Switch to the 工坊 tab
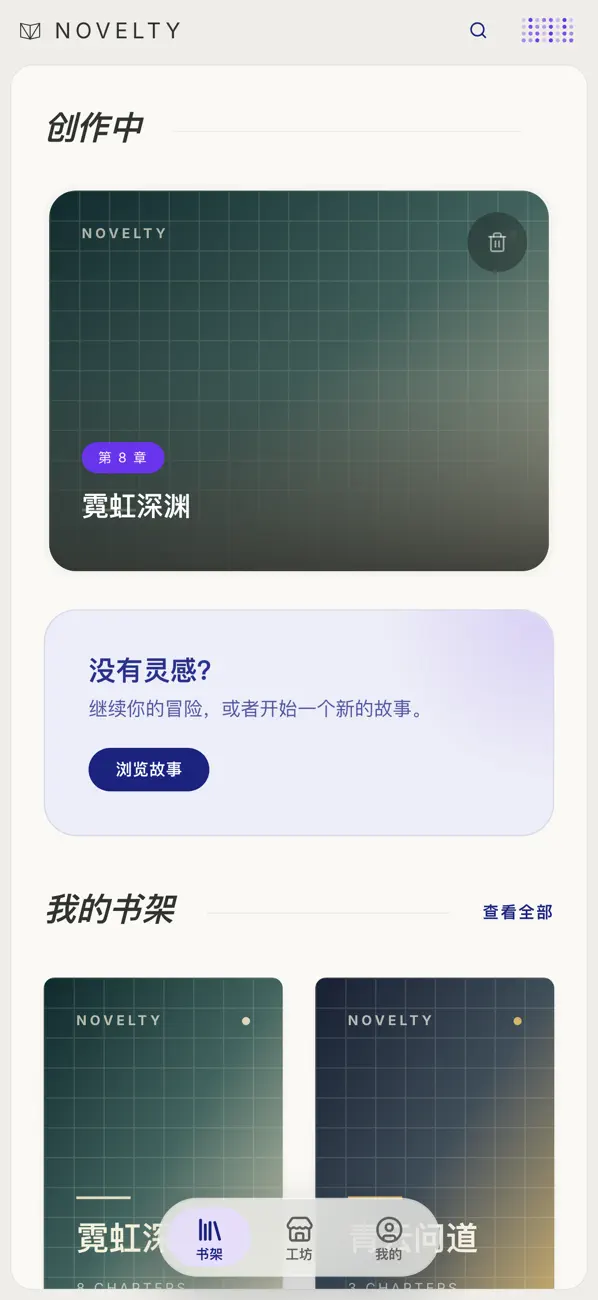This screenshot has height=1300, width=598. [299, 1238]
